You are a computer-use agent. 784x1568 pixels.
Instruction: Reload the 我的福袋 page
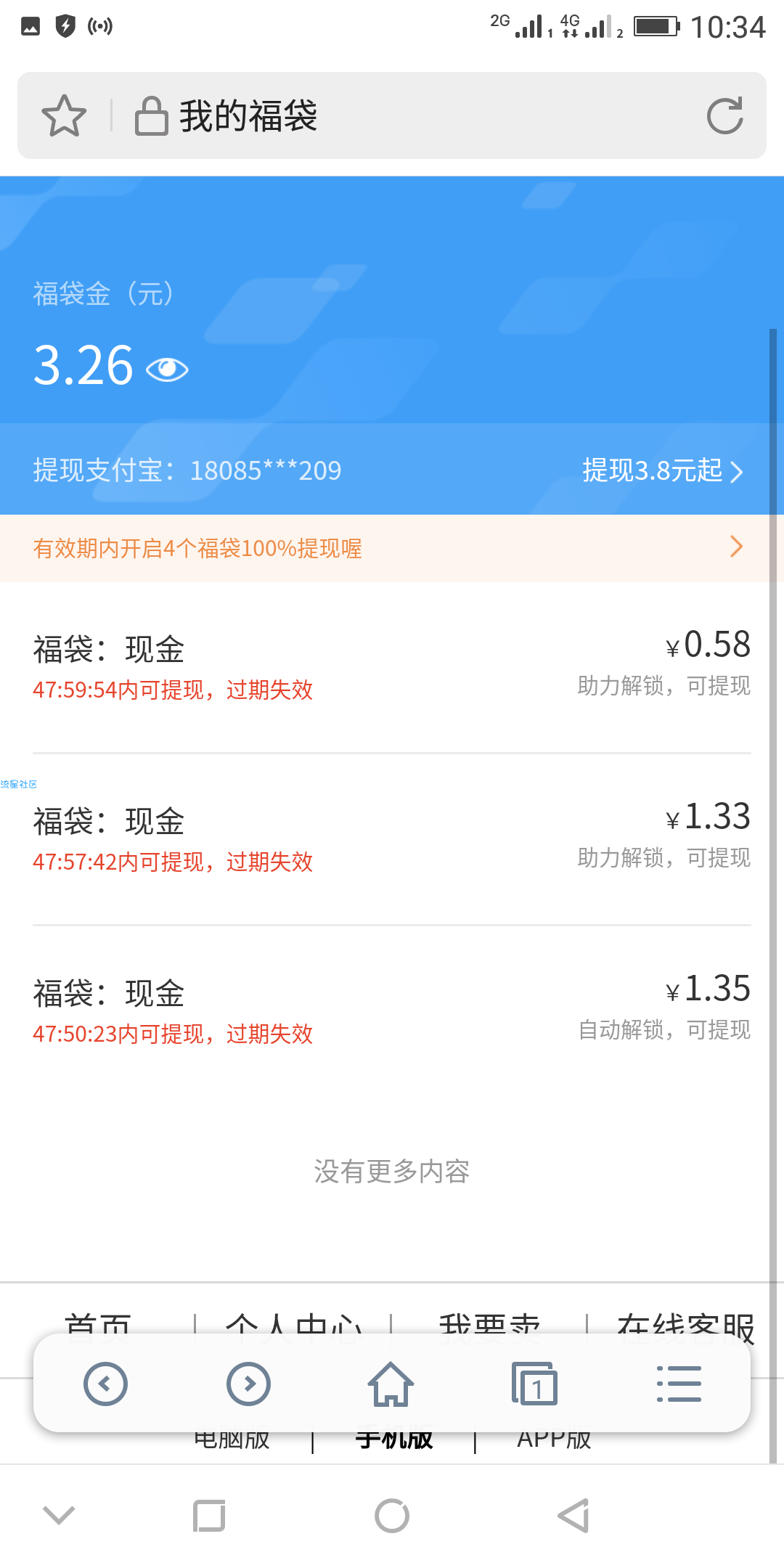(724, 116)
